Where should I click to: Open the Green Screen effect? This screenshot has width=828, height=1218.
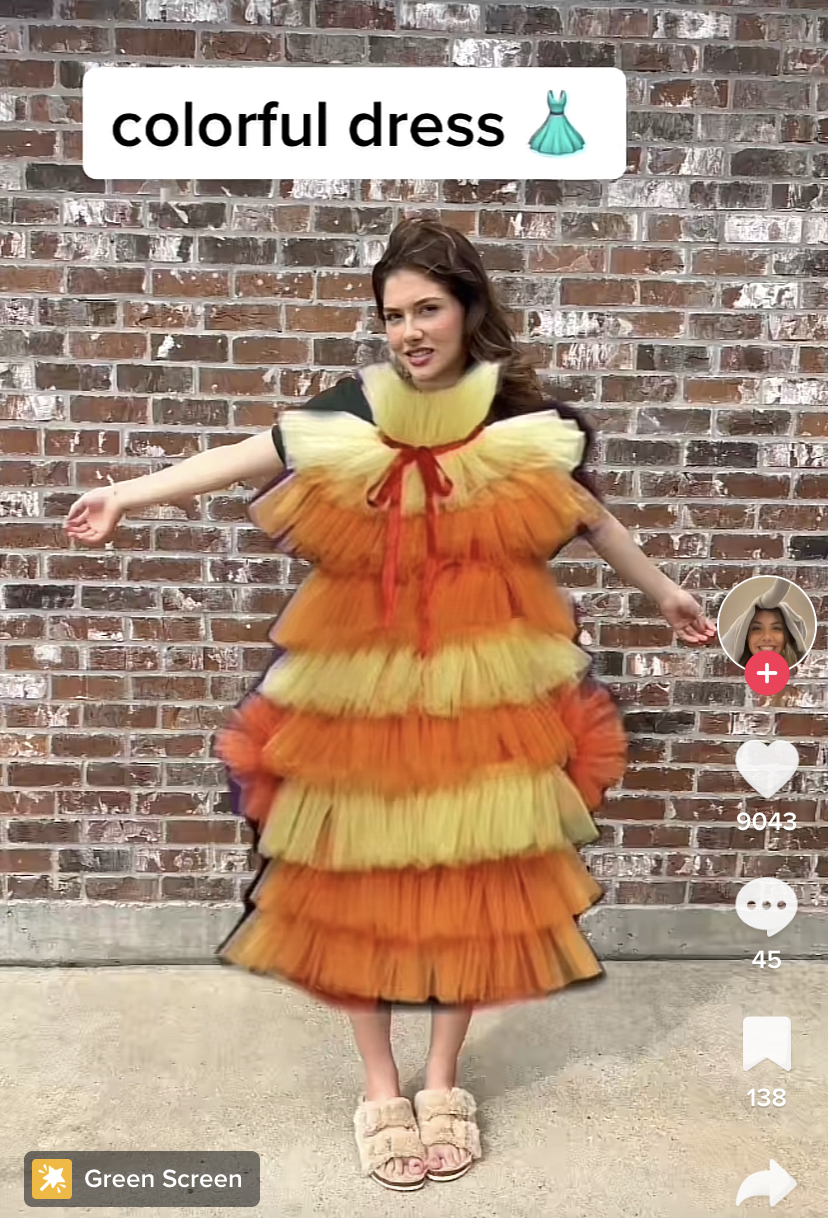coord(142,1179)
